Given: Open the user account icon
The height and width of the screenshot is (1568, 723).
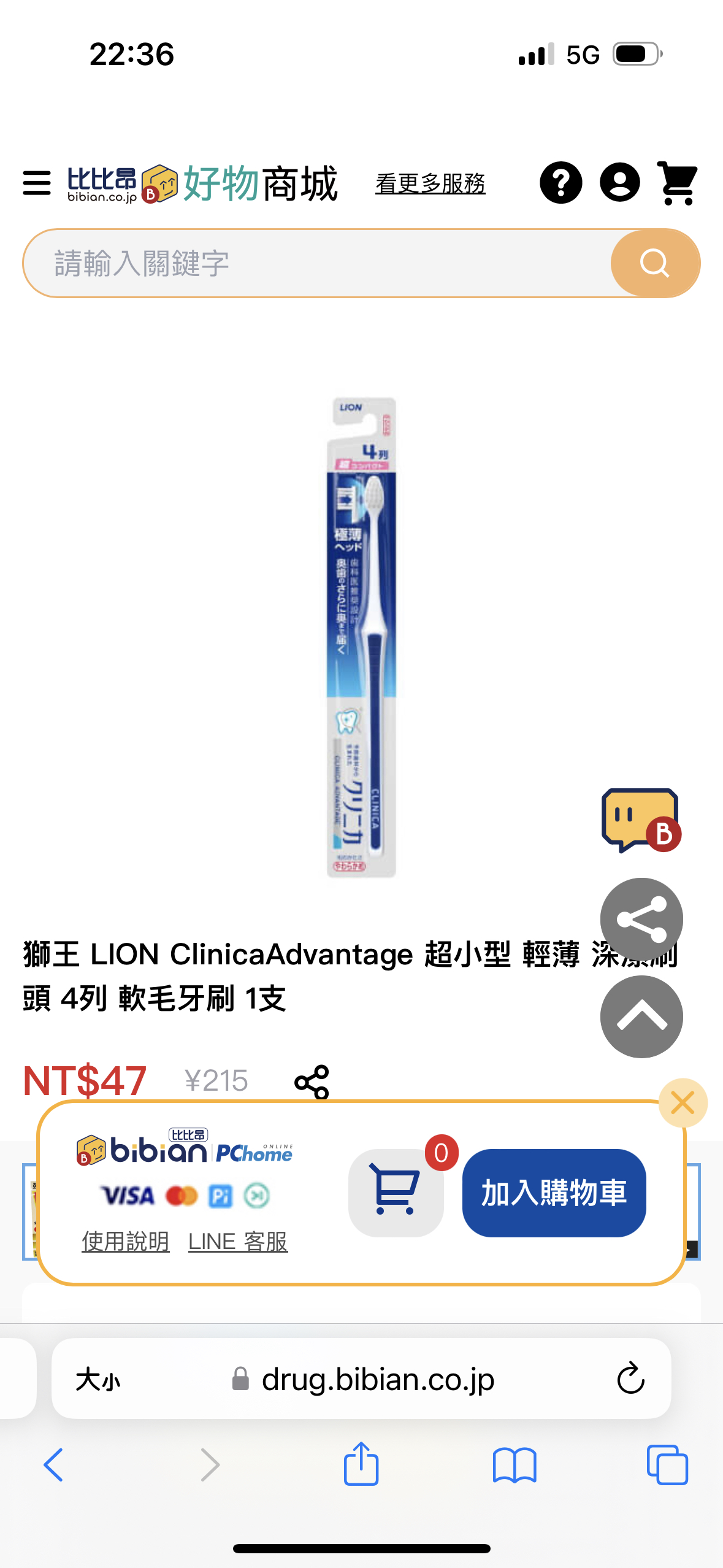Looking at the screenshot, I should click(619, 183).
